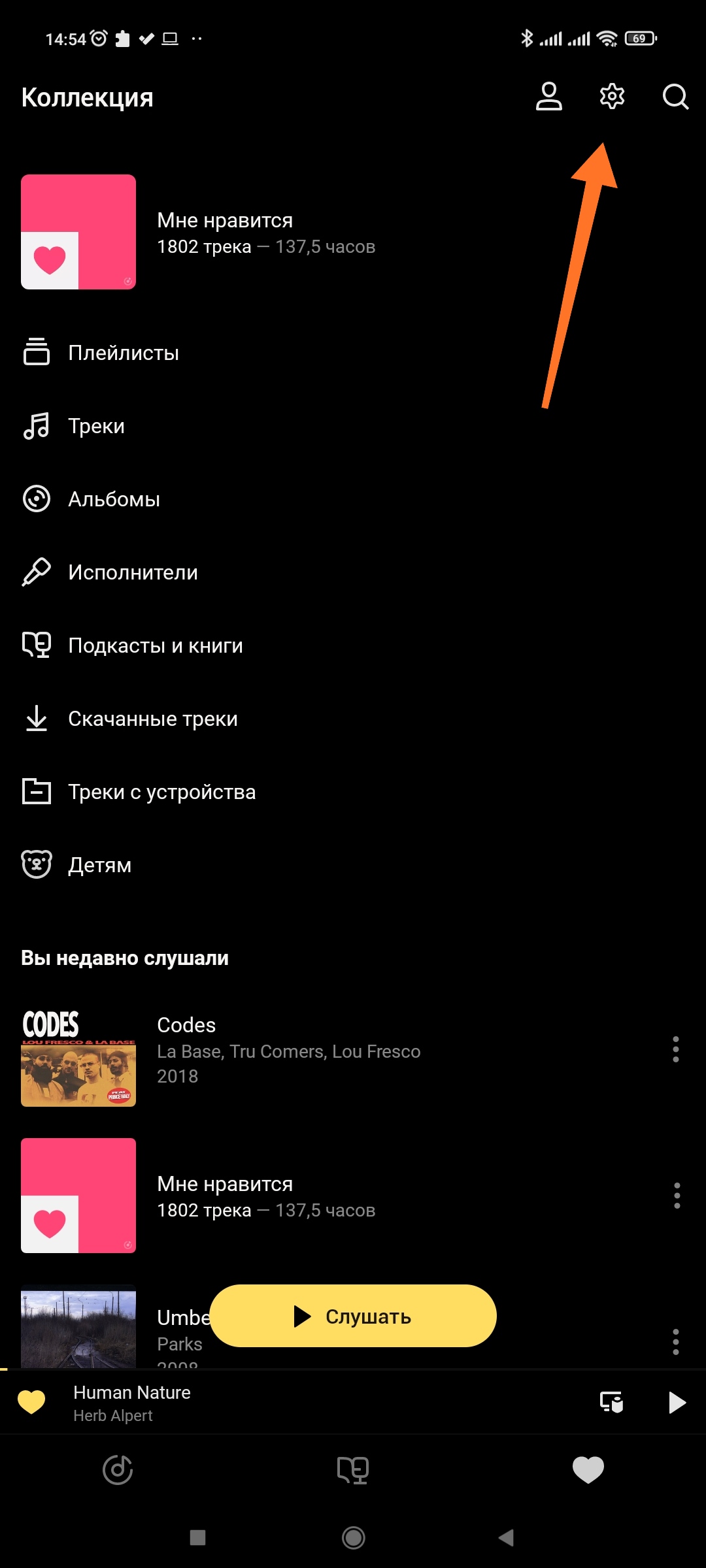Open the Codes album

pos(327,1049)
